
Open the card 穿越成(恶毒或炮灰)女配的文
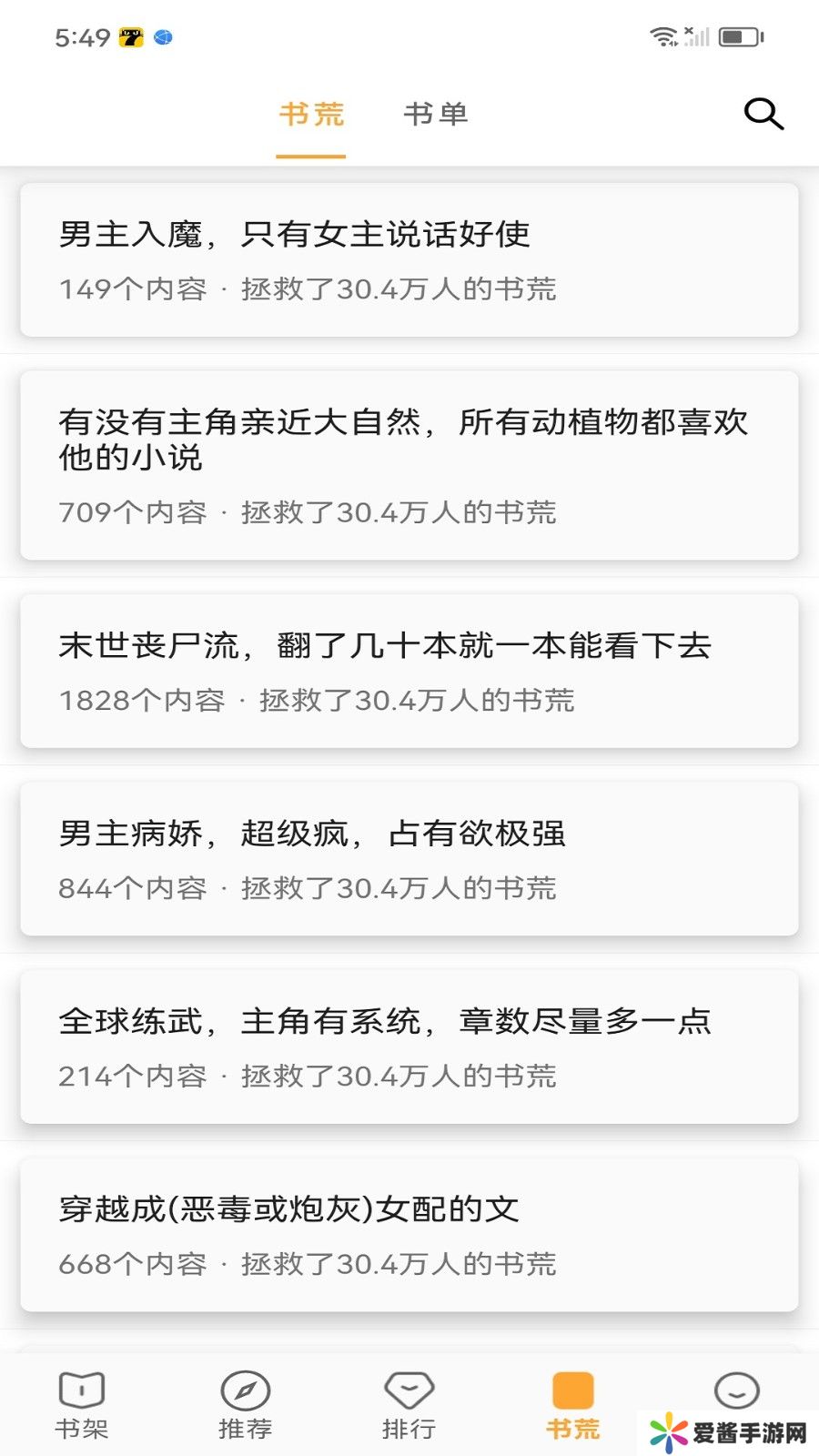click(x=409, y=1235)
